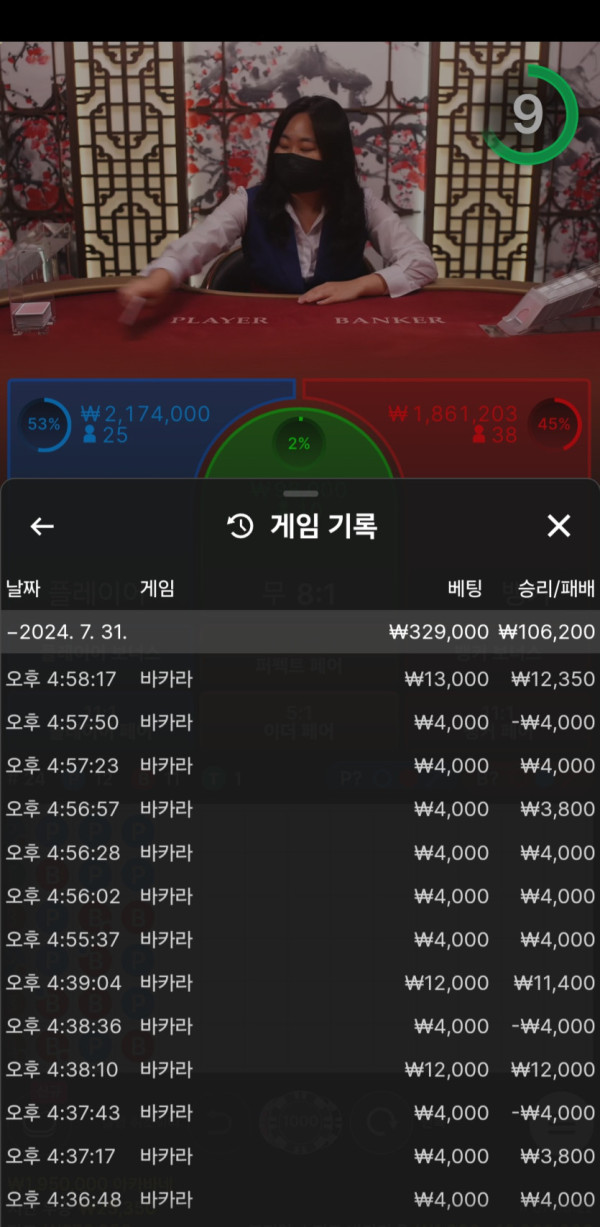The width and height of the screenshot is (600, 1227).
Task: Open the 오후 4:56:02 baccarat record
Action: 300,896
